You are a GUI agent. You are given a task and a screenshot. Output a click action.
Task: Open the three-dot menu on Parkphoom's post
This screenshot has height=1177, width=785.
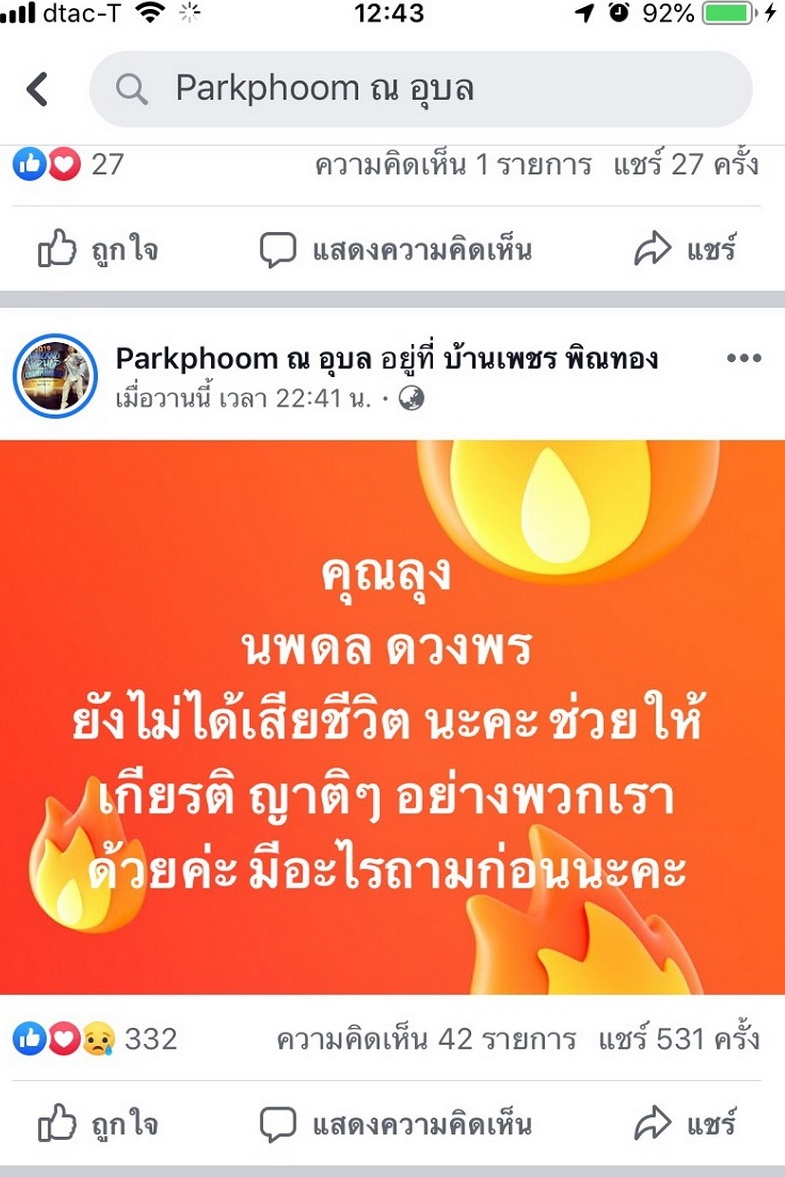tap(744, 359)
